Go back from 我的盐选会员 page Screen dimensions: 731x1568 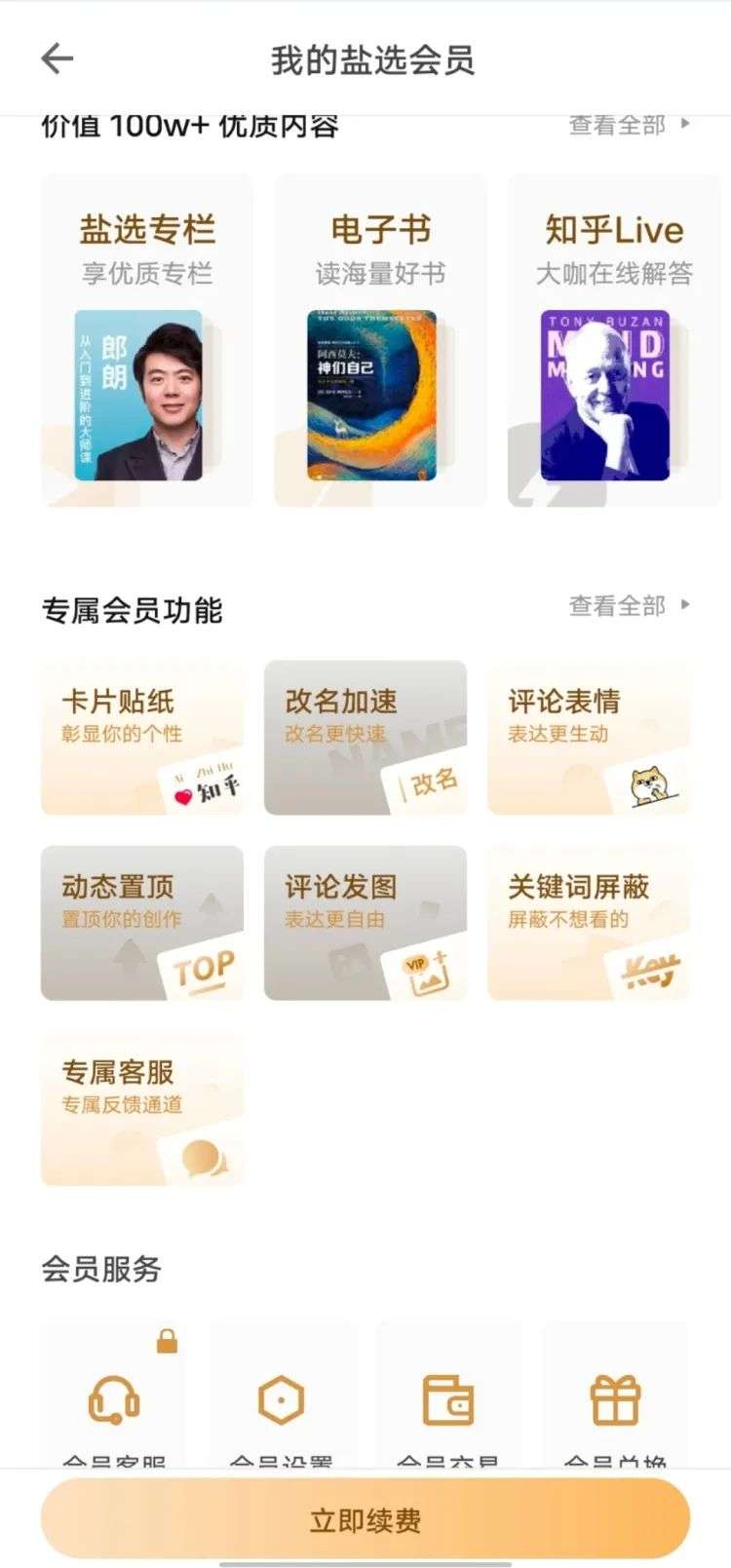[58, 59]
